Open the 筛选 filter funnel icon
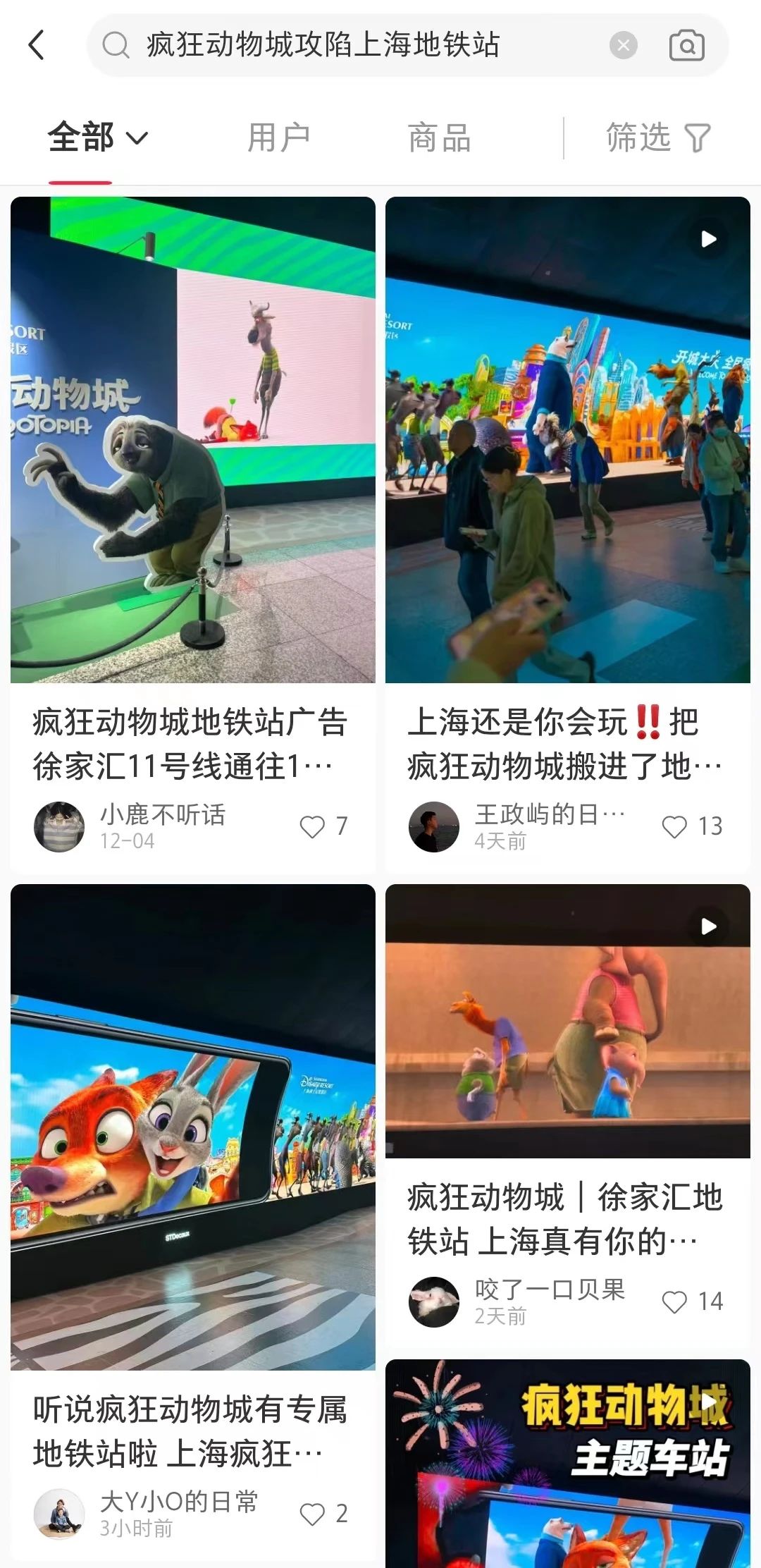 (x=698, y=138)
